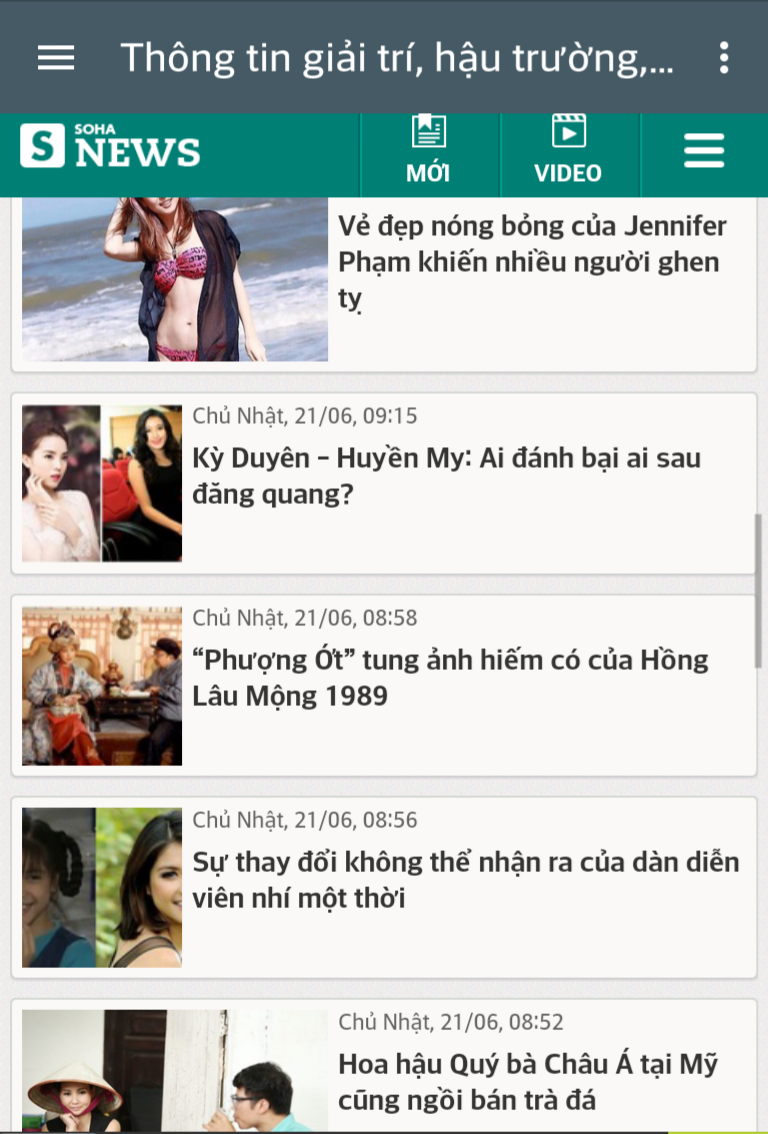Open the Hồng Lâu Mộng 1989 article
Image resolution: width=768 pixels, height=1134 pixels.
click(x=450, y=677)
